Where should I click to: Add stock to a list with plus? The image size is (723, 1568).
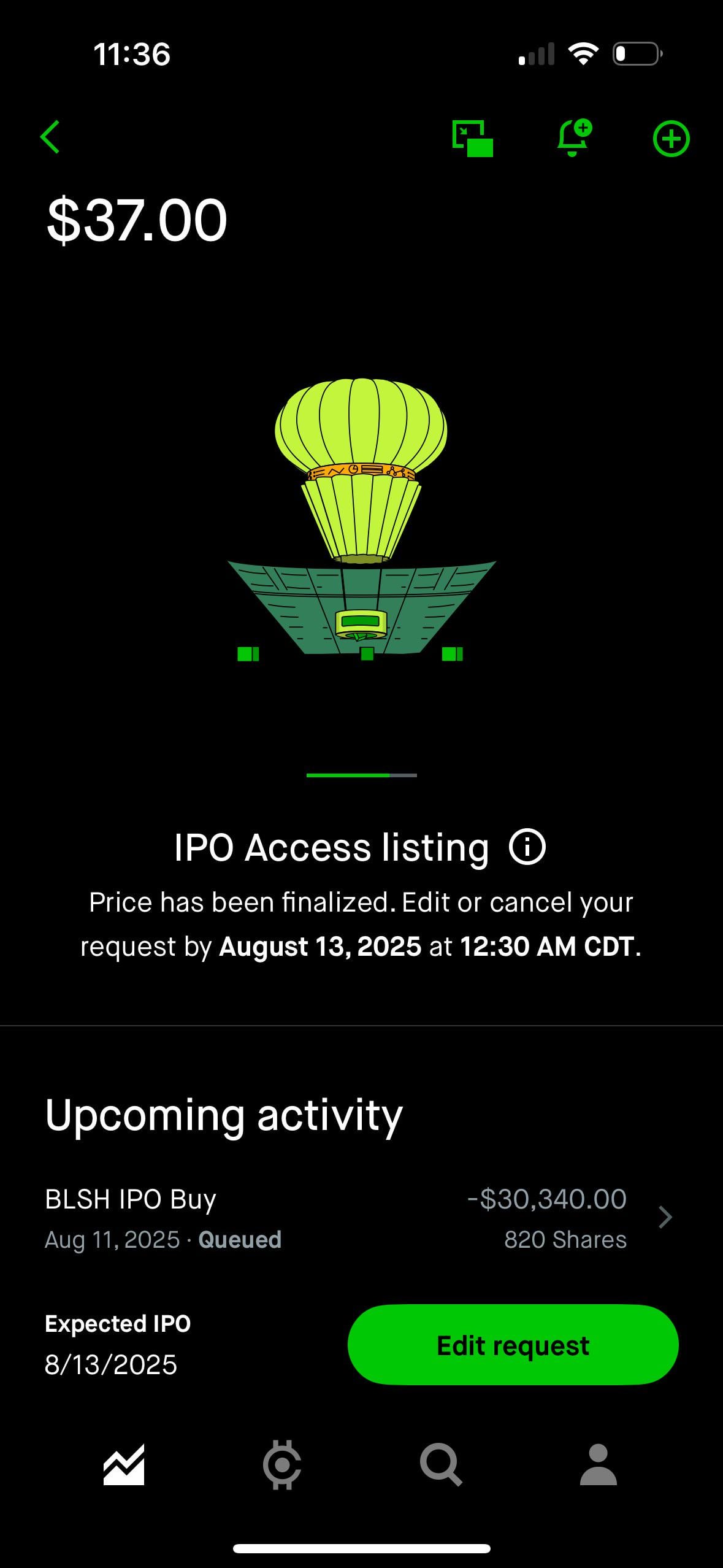[671, 139]
